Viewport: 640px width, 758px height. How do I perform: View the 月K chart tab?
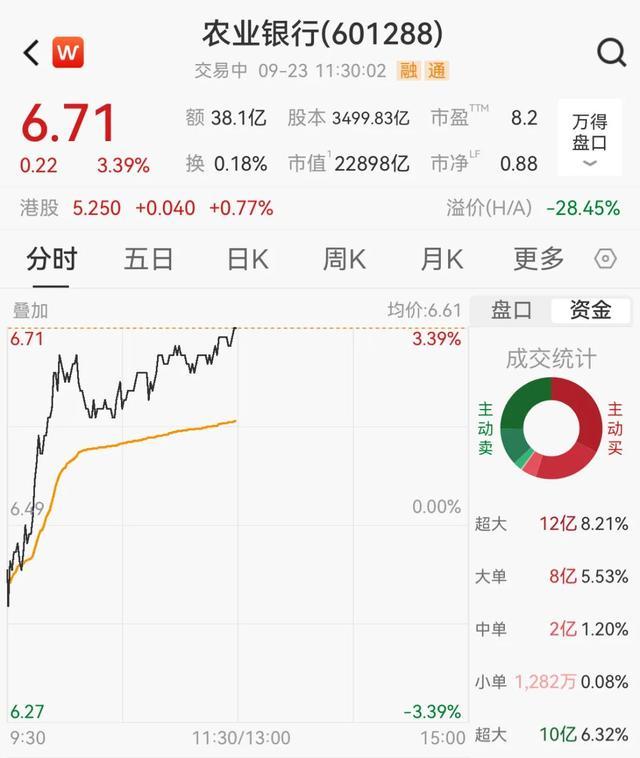pyautogui.click(x=441, y=260)
